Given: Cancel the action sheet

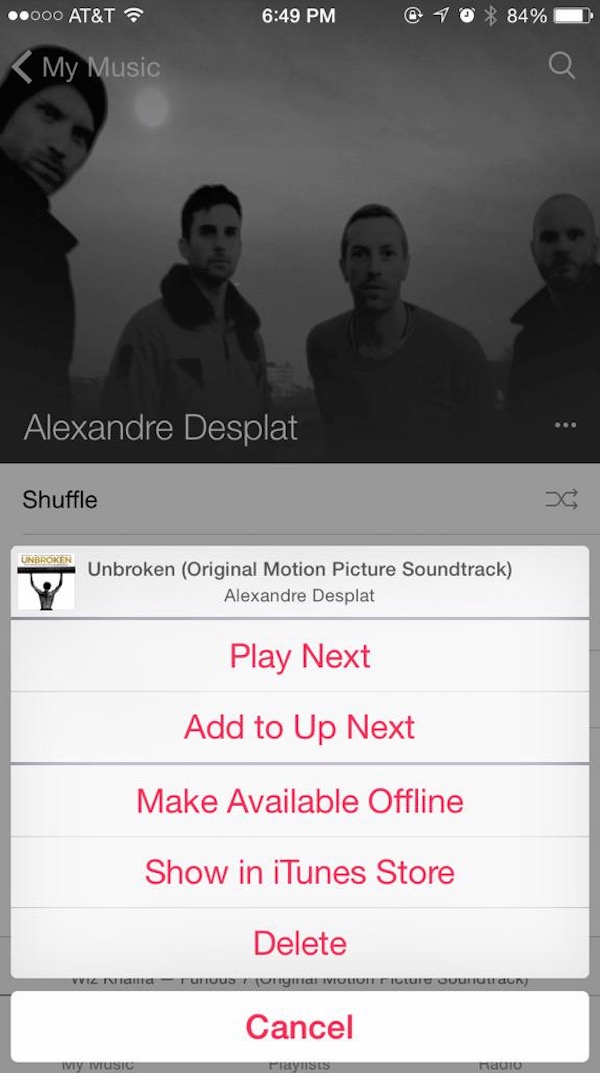Looking at the screenshot, I should (300, 1026).
